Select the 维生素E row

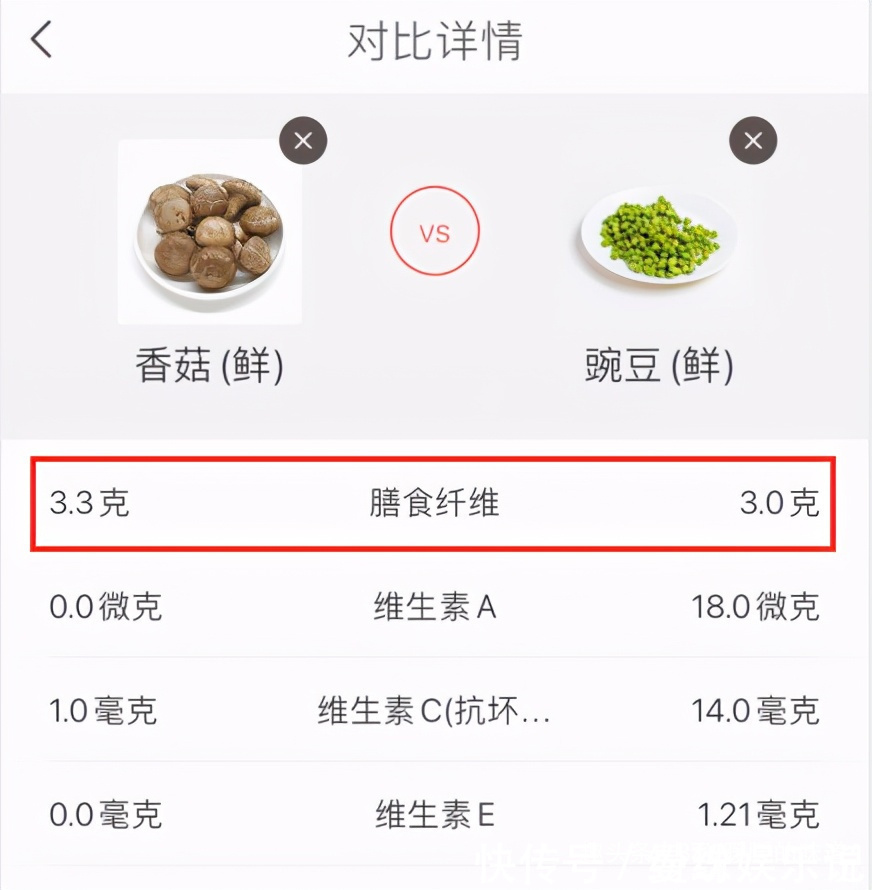[x=435, y=814]
